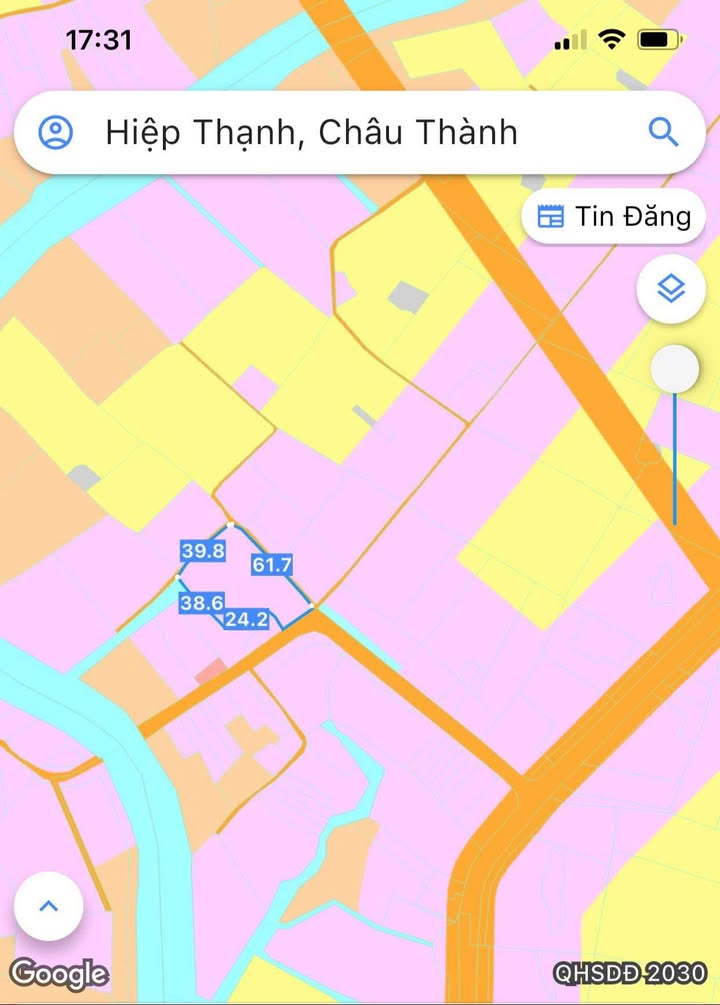Open the Tin Đăng listings button
Viewport: 720px width, 1005px height.
pos(614,217)
